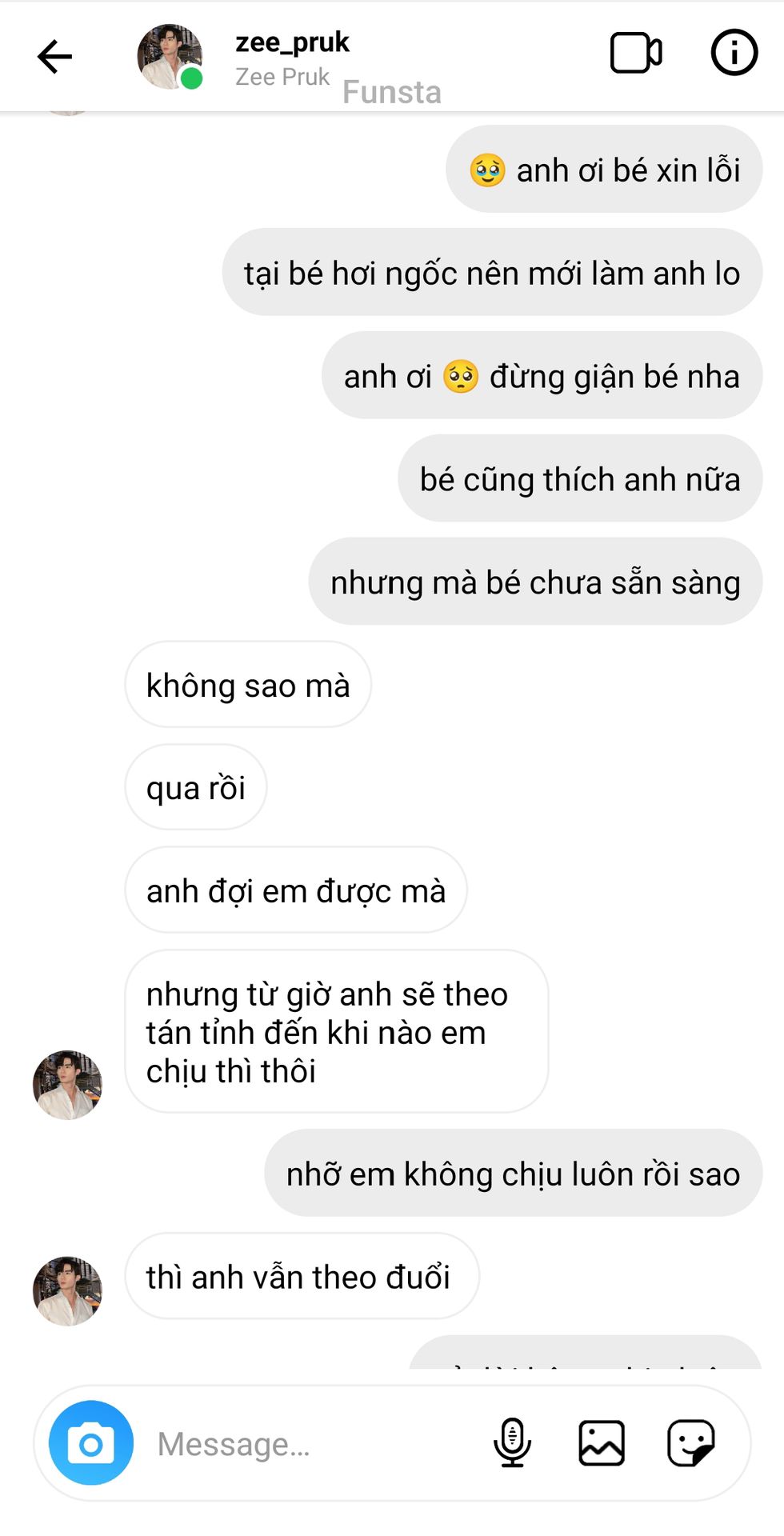The image size is (784, 1536).
Task: Tap the avatar beside "thì anh vẫn theo đuổi"
Action: [x=67, y=1290]
